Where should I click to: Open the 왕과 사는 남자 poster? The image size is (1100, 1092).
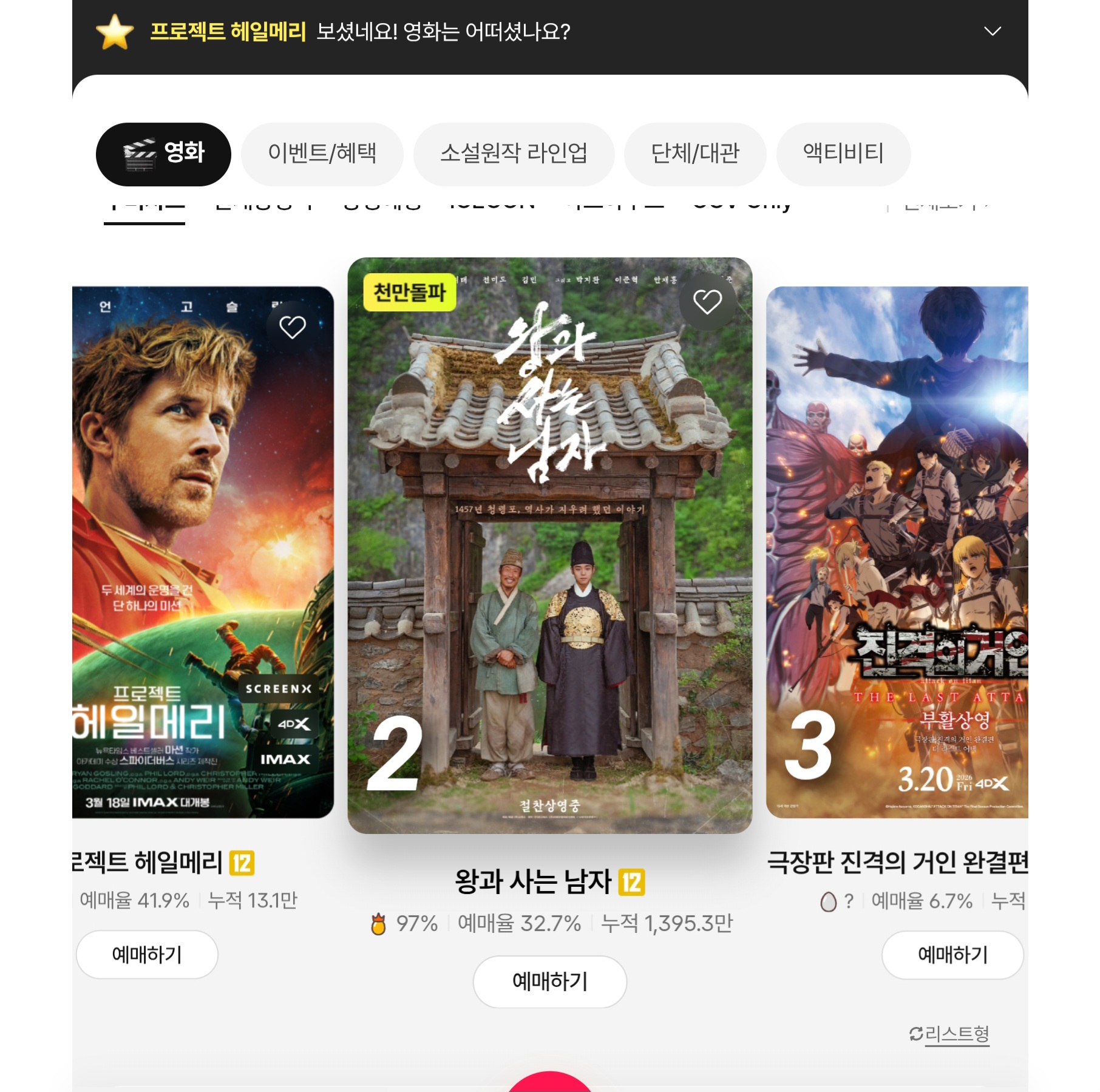[x=549, y=546]
